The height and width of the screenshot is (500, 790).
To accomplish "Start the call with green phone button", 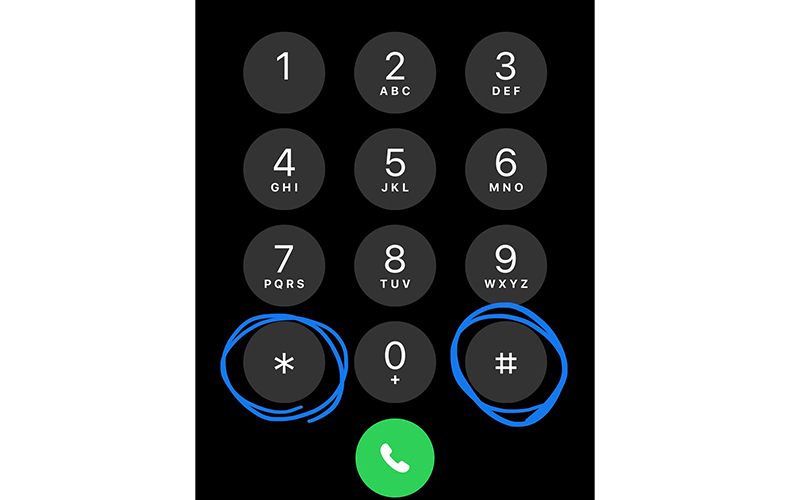I will (x=395, y=458).
